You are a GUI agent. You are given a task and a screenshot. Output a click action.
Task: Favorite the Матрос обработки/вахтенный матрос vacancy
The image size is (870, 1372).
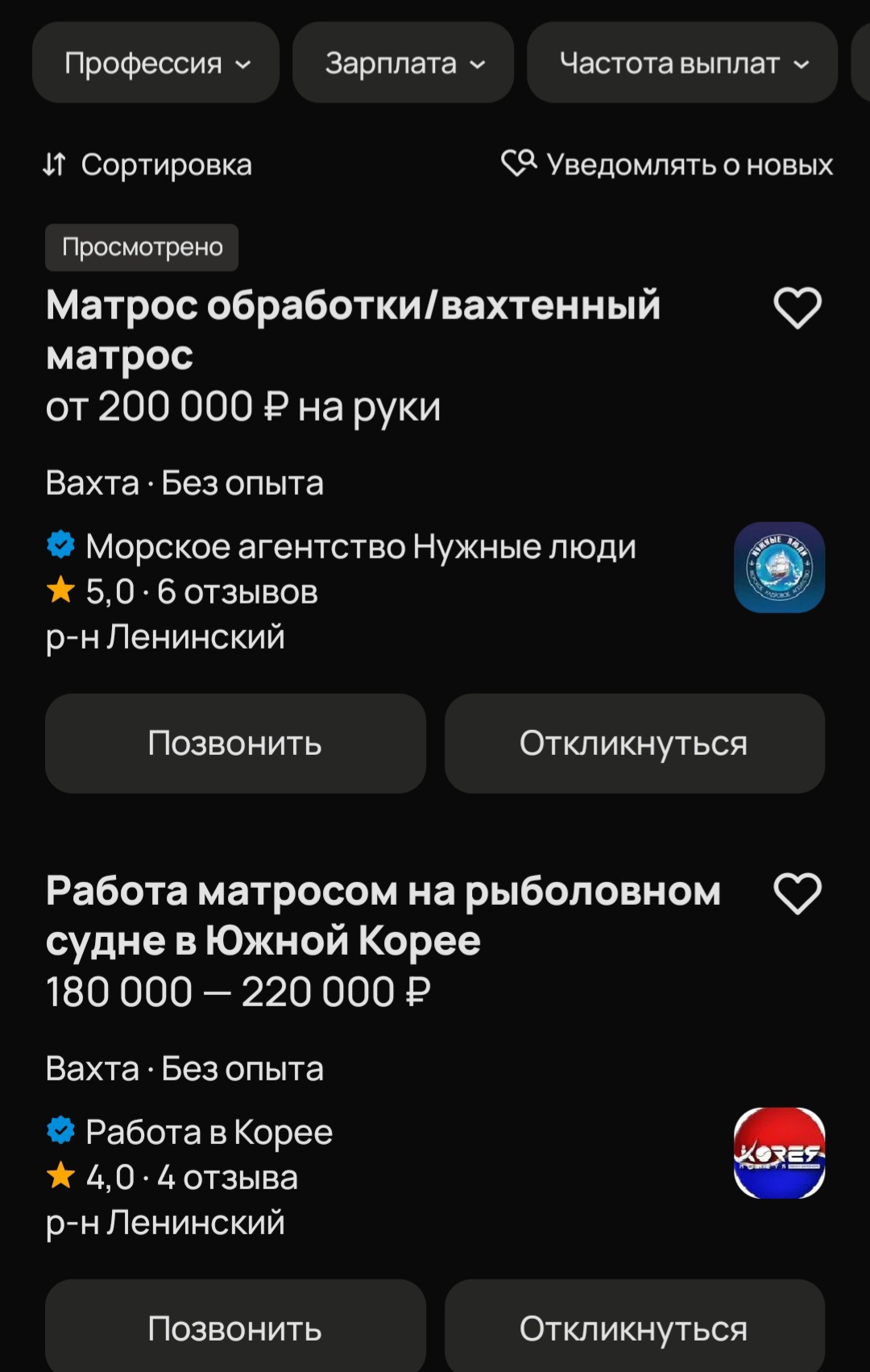797,308
